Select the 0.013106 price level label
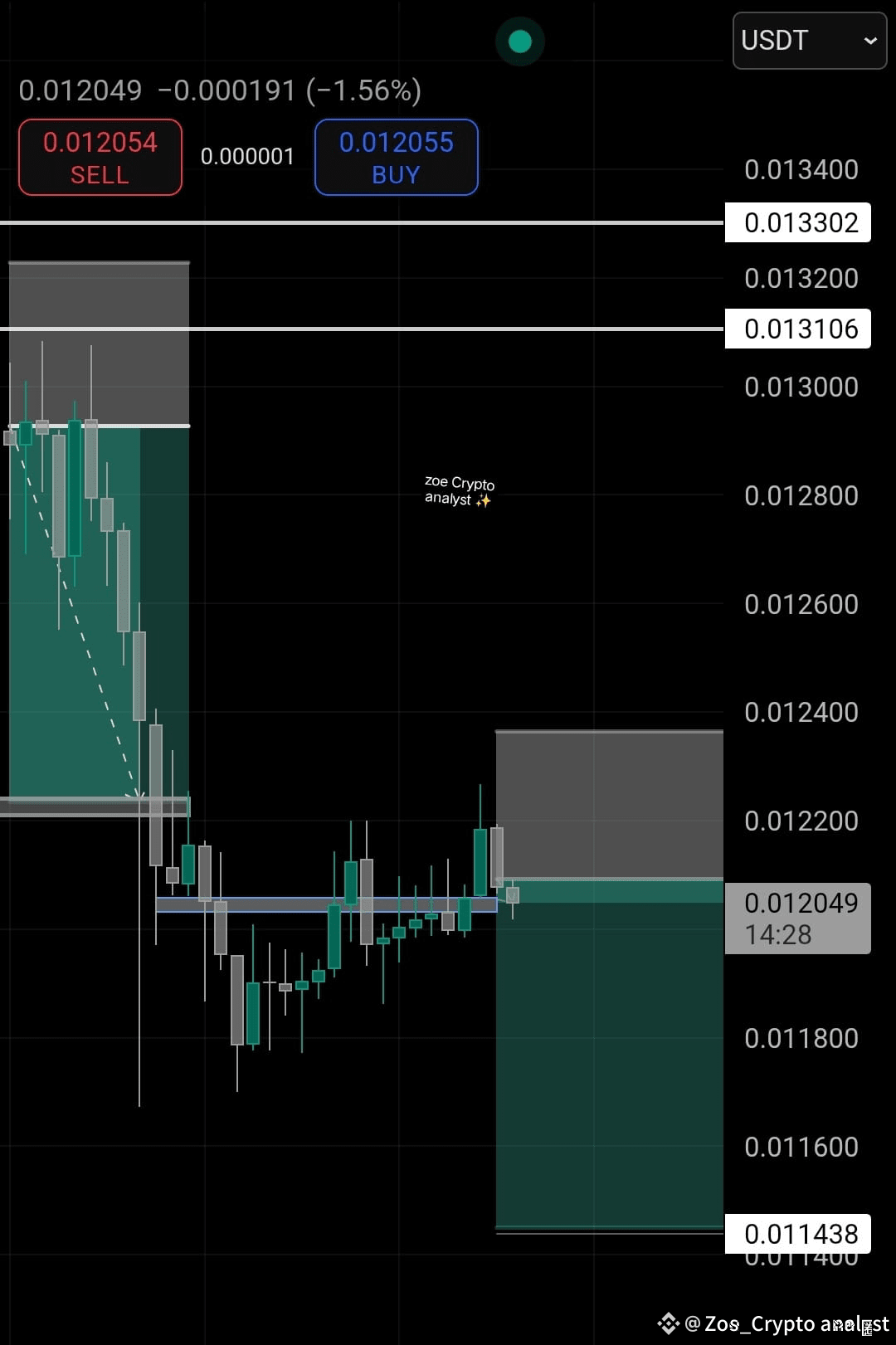The image size is (896, 1345). coord(797,329)
